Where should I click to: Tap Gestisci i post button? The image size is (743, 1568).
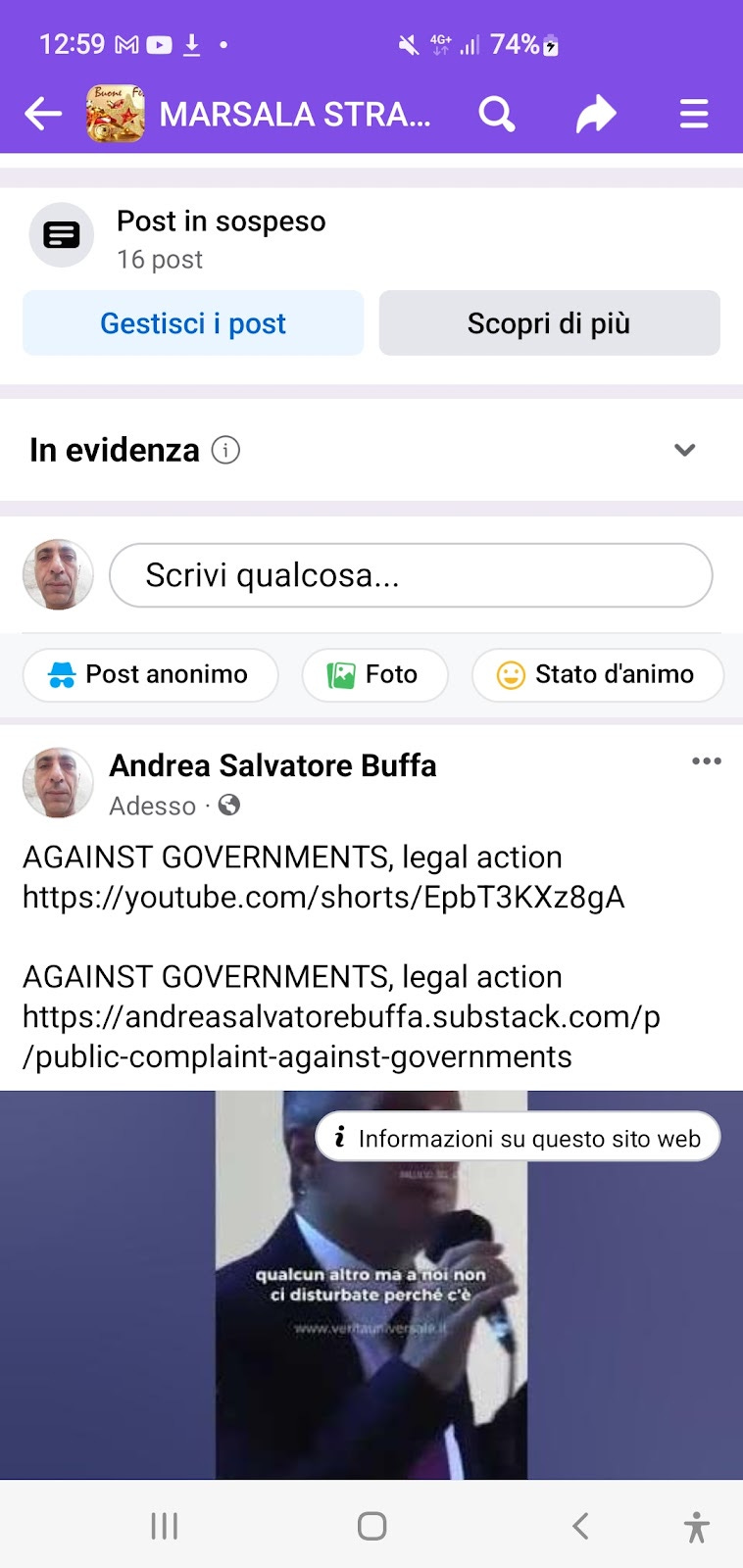pos(193,323)
